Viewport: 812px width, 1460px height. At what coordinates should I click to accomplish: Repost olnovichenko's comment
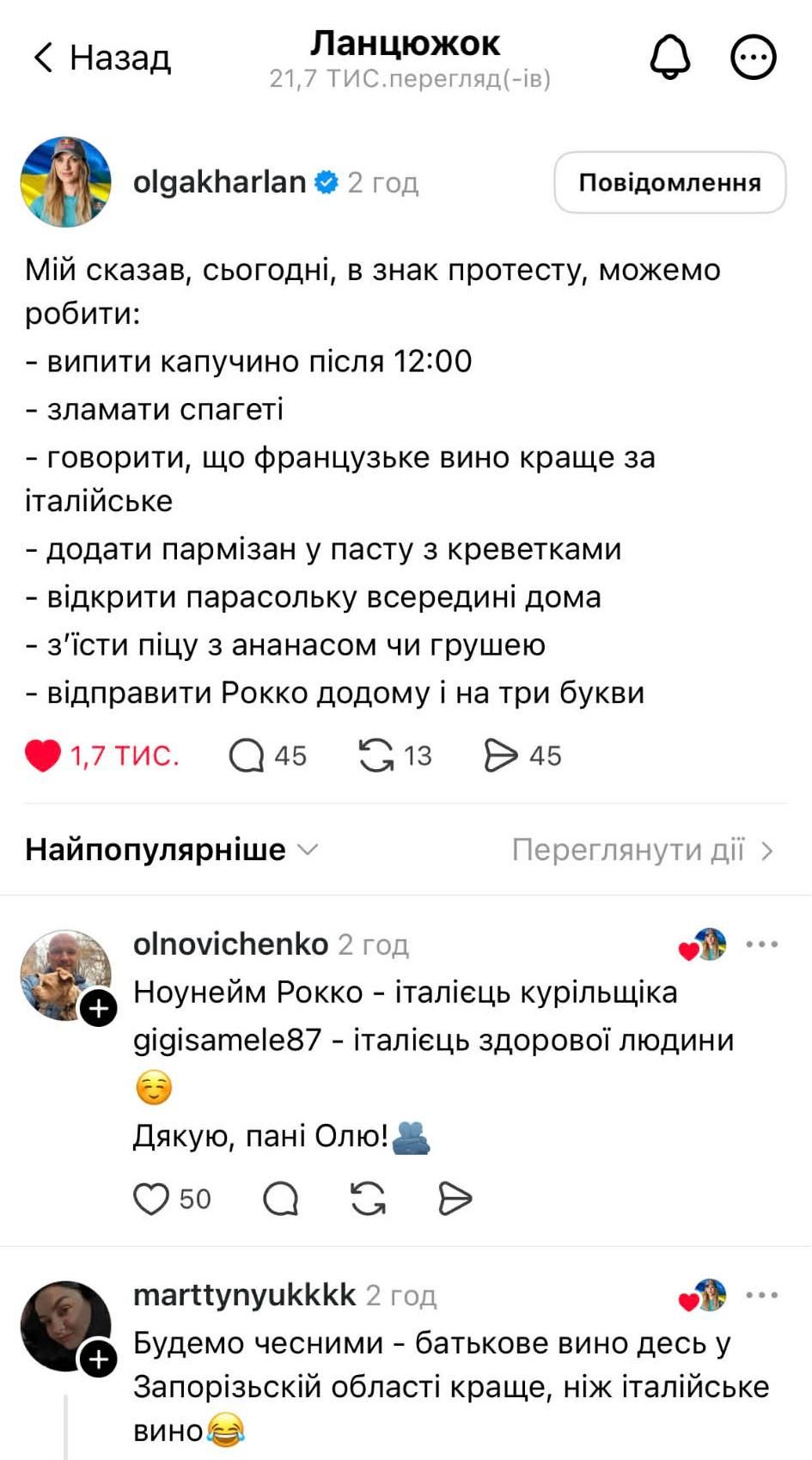368,1199
